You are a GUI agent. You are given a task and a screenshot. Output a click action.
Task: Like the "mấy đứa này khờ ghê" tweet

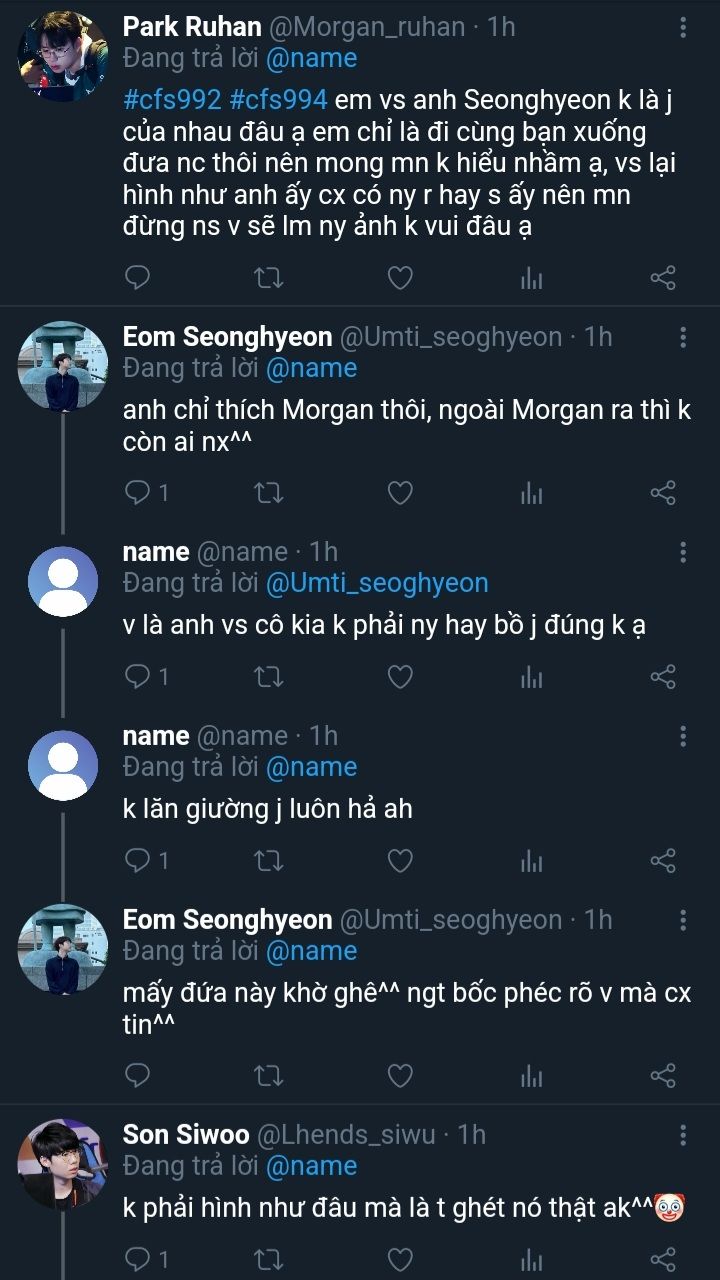click(x=400, y=1076)
